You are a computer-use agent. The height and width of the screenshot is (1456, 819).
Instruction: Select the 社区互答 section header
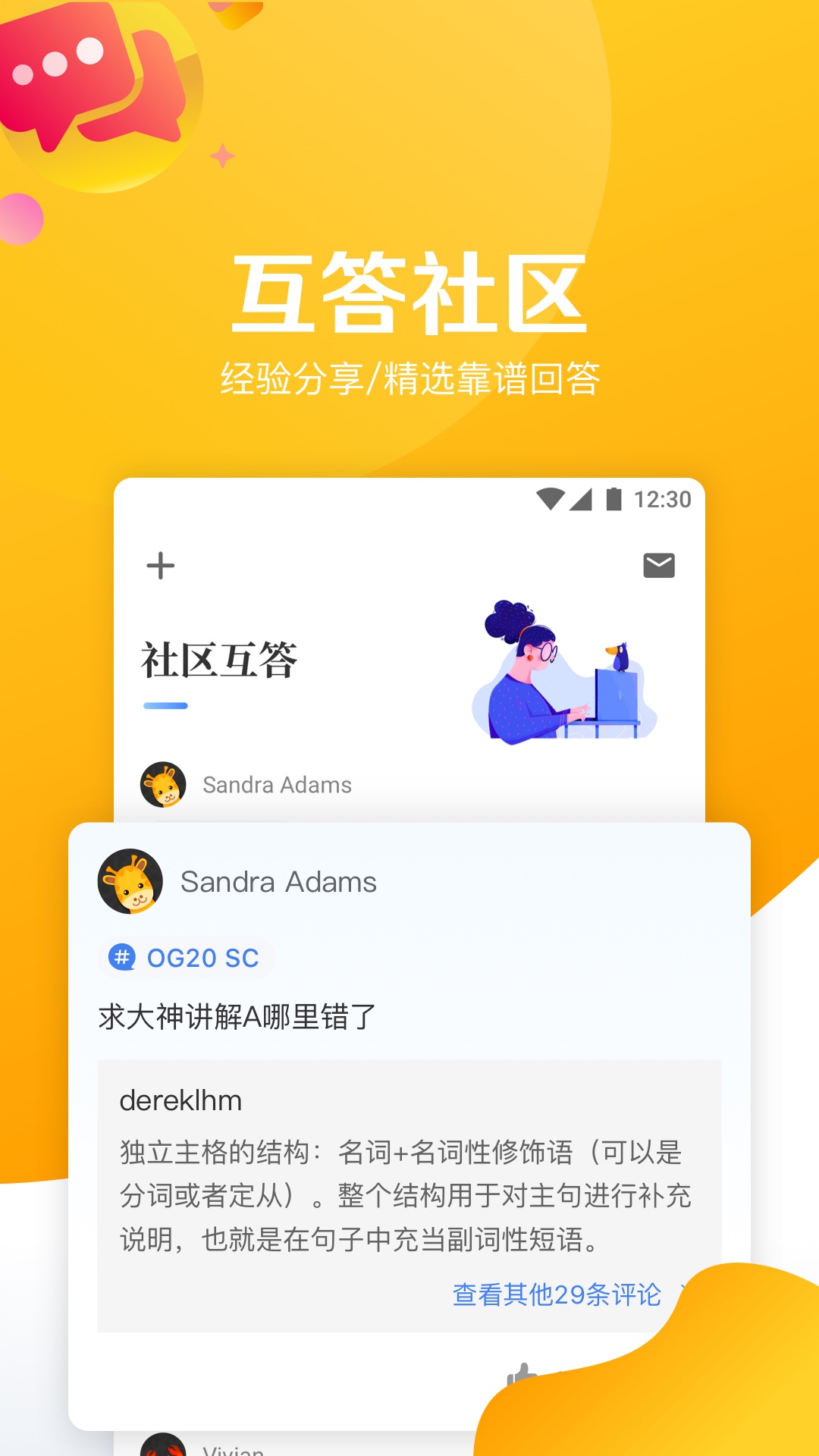pos(216,659)
